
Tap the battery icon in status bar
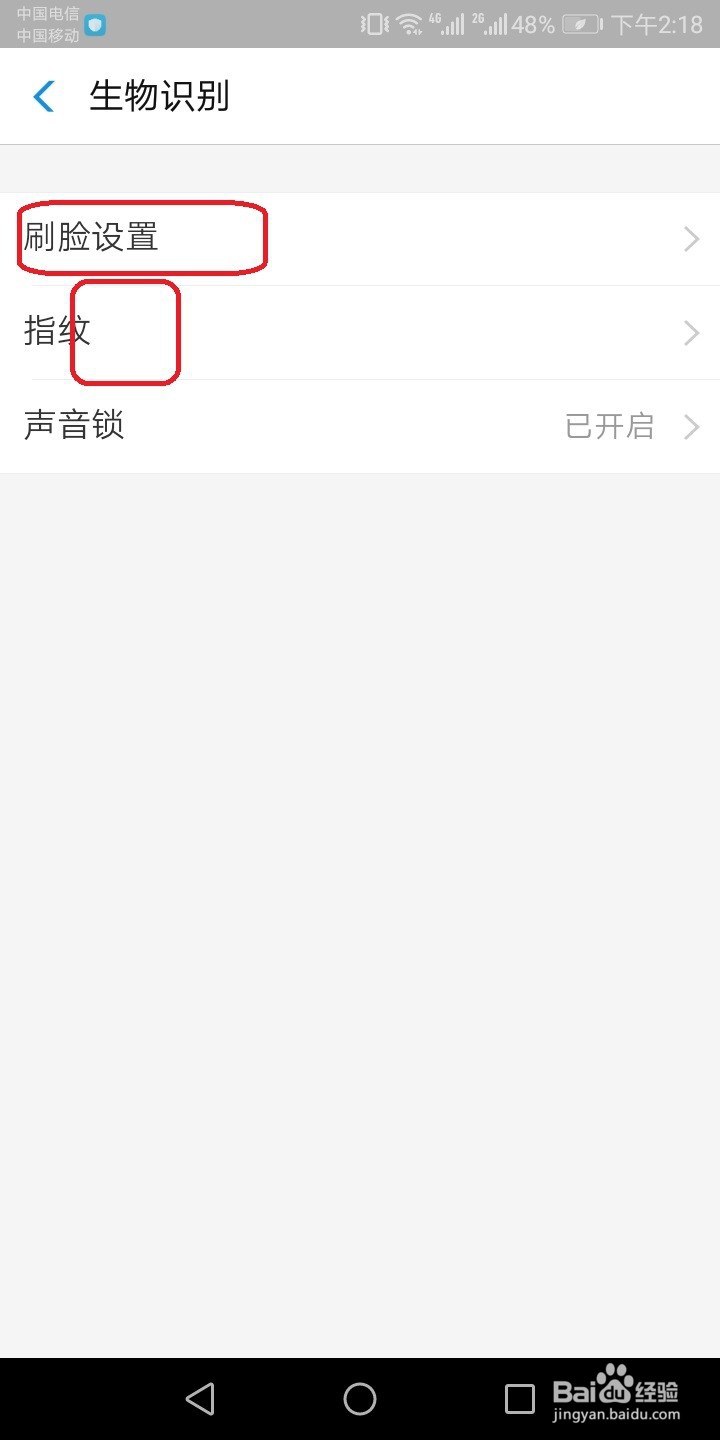pyautogui.click(x=580, y=22)
